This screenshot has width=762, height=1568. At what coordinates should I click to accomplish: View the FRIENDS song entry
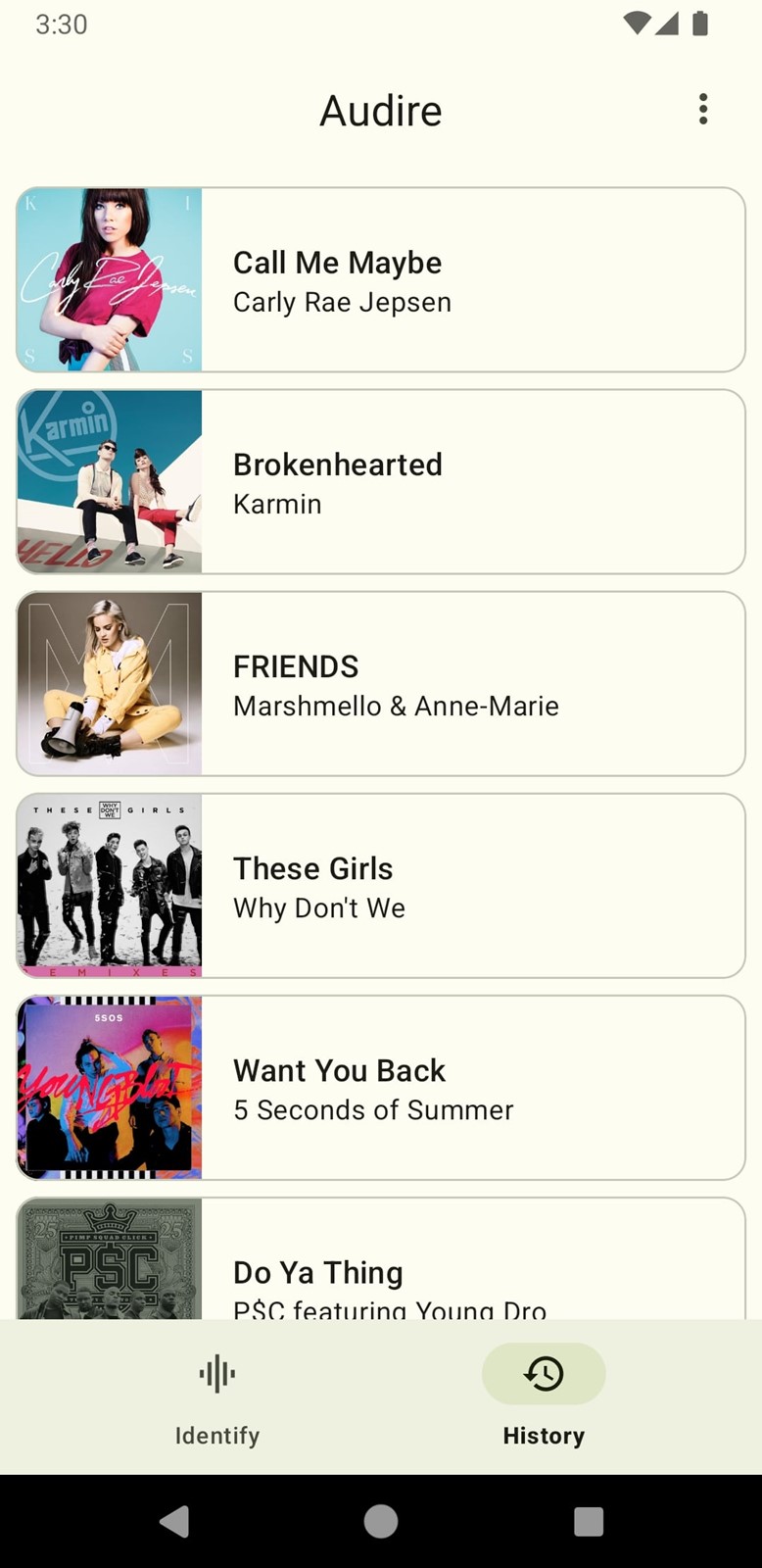[381, 683]
